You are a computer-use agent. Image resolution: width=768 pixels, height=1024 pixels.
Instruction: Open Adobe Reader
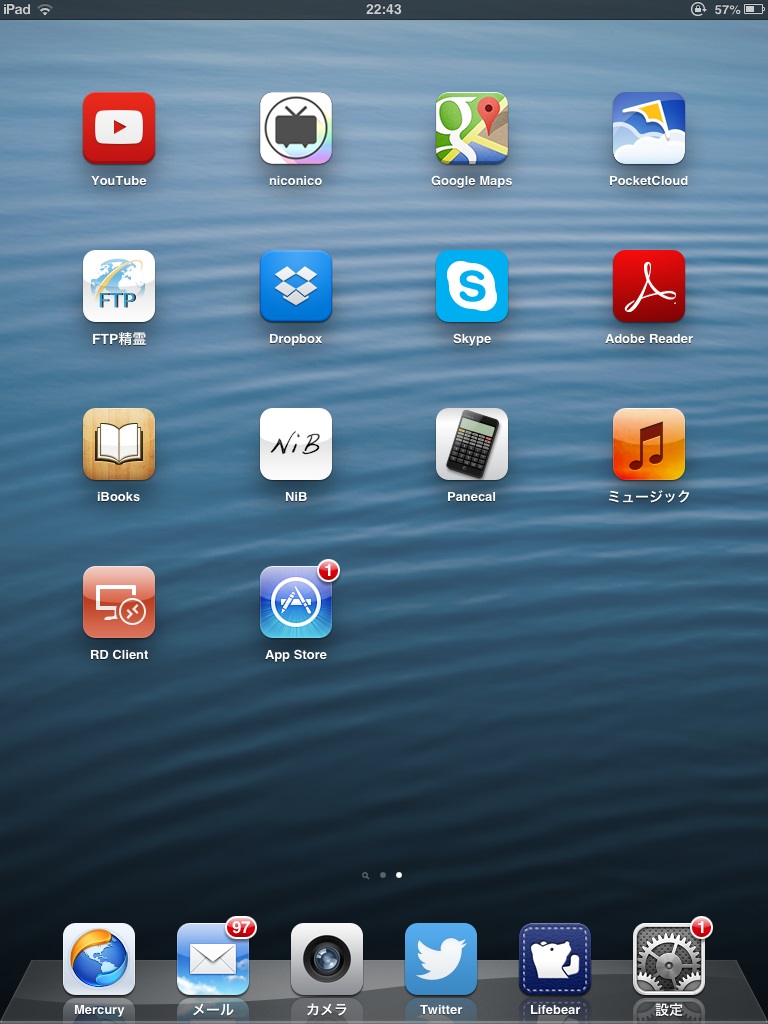click(649, 287)
